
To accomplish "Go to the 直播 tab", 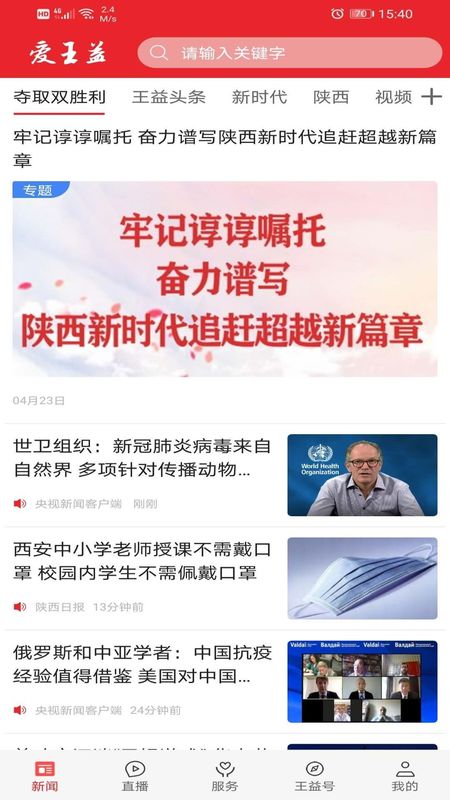I will click(135, 776).
